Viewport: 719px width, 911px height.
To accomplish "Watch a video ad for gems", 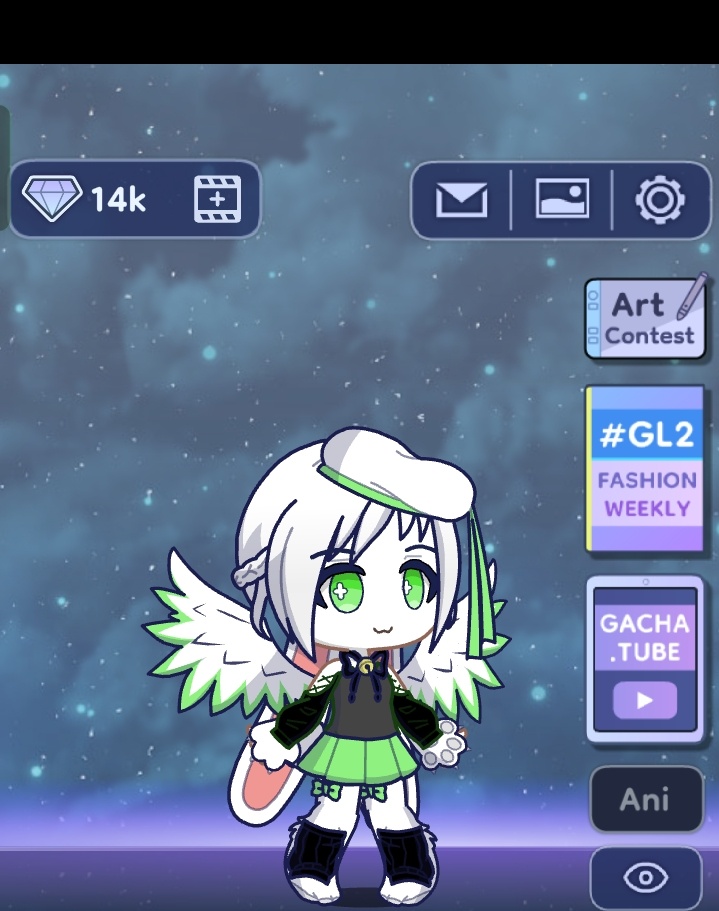I will 217,200.
